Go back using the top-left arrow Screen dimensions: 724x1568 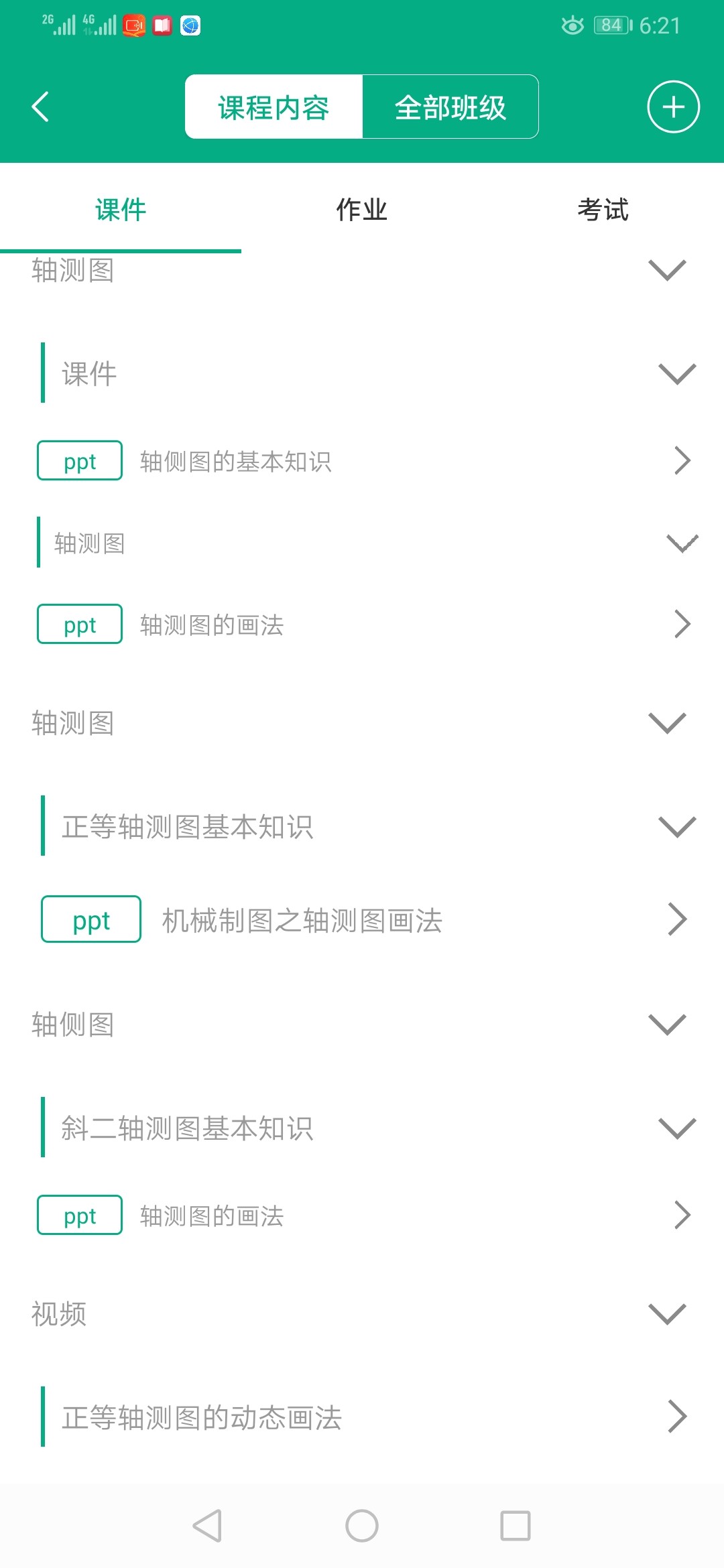[40, 107]
